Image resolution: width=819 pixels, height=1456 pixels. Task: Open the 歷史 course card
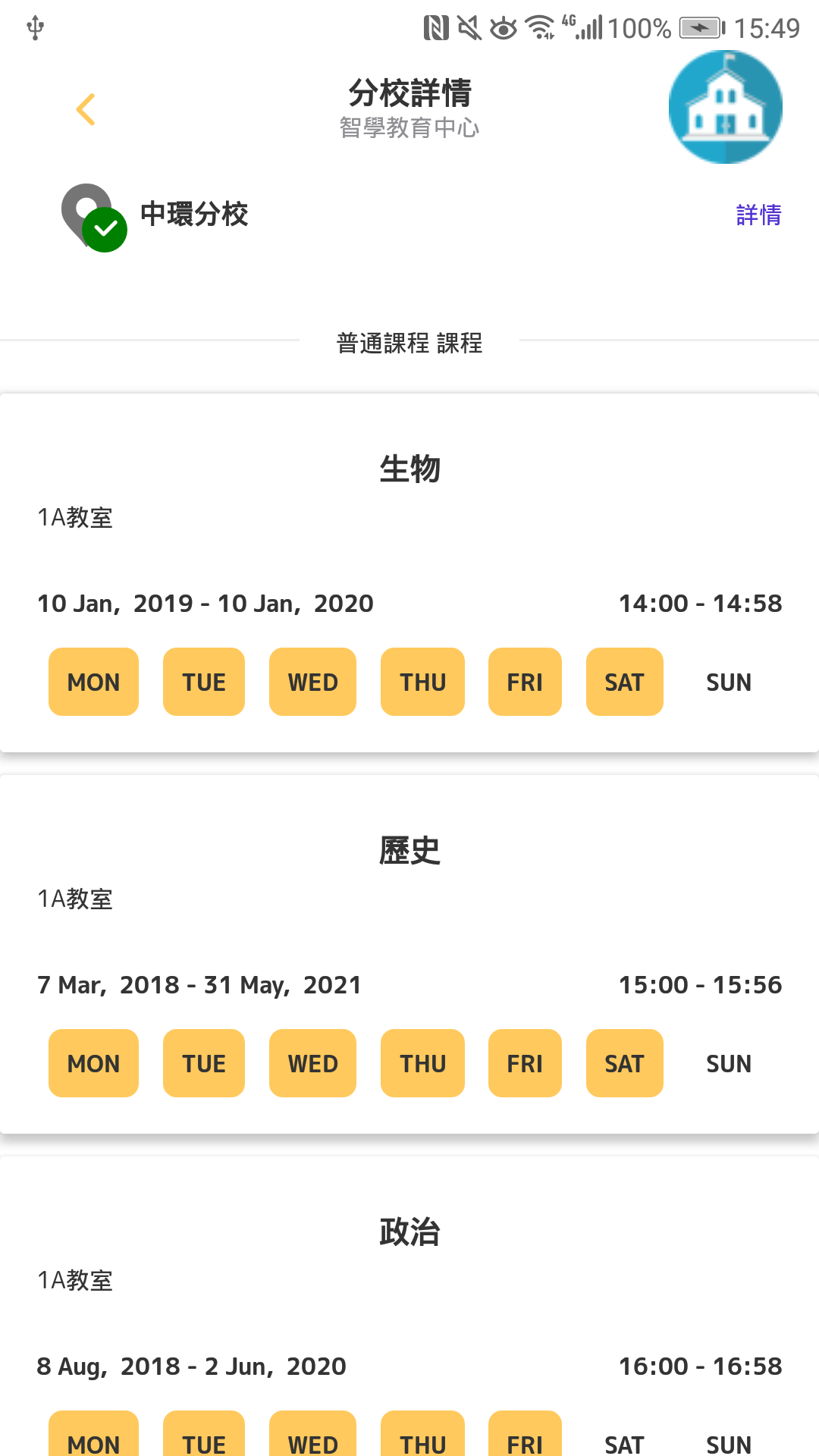tap(409, 954)
